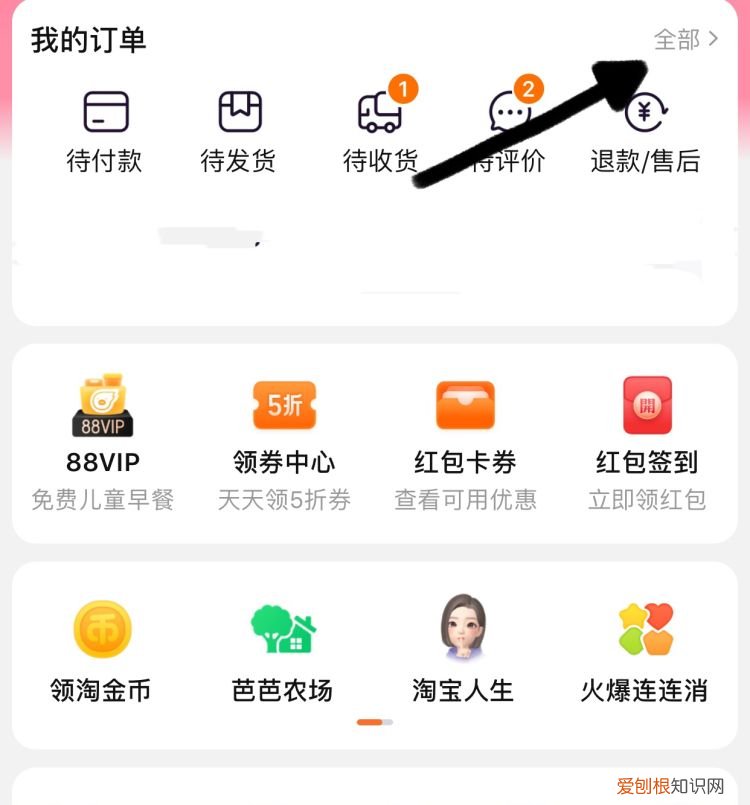
Task: Select the 待发货 package icon
Action: tap(237, 113)
